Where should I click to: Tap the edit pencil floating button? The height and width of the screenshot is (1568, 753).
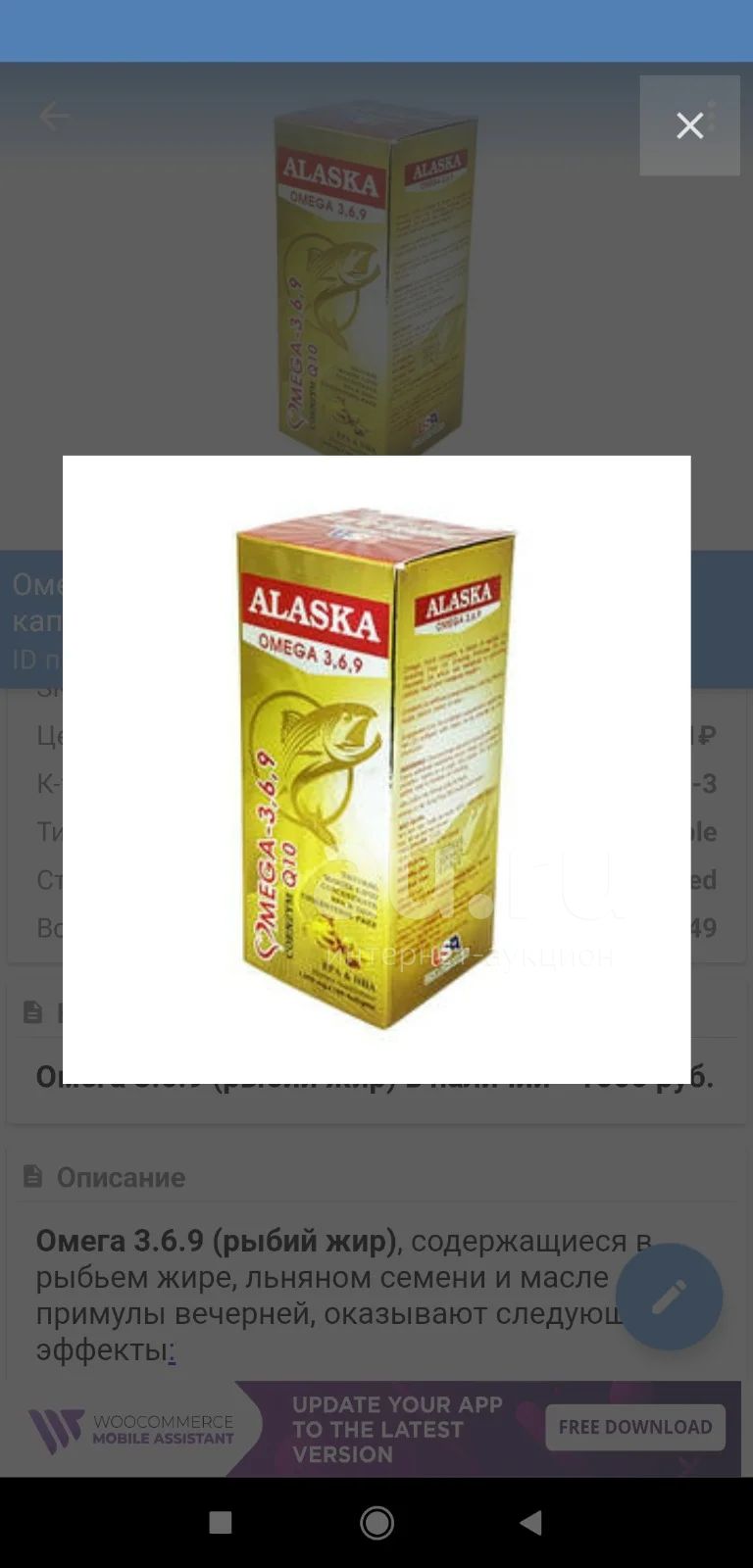[670, 1297]
